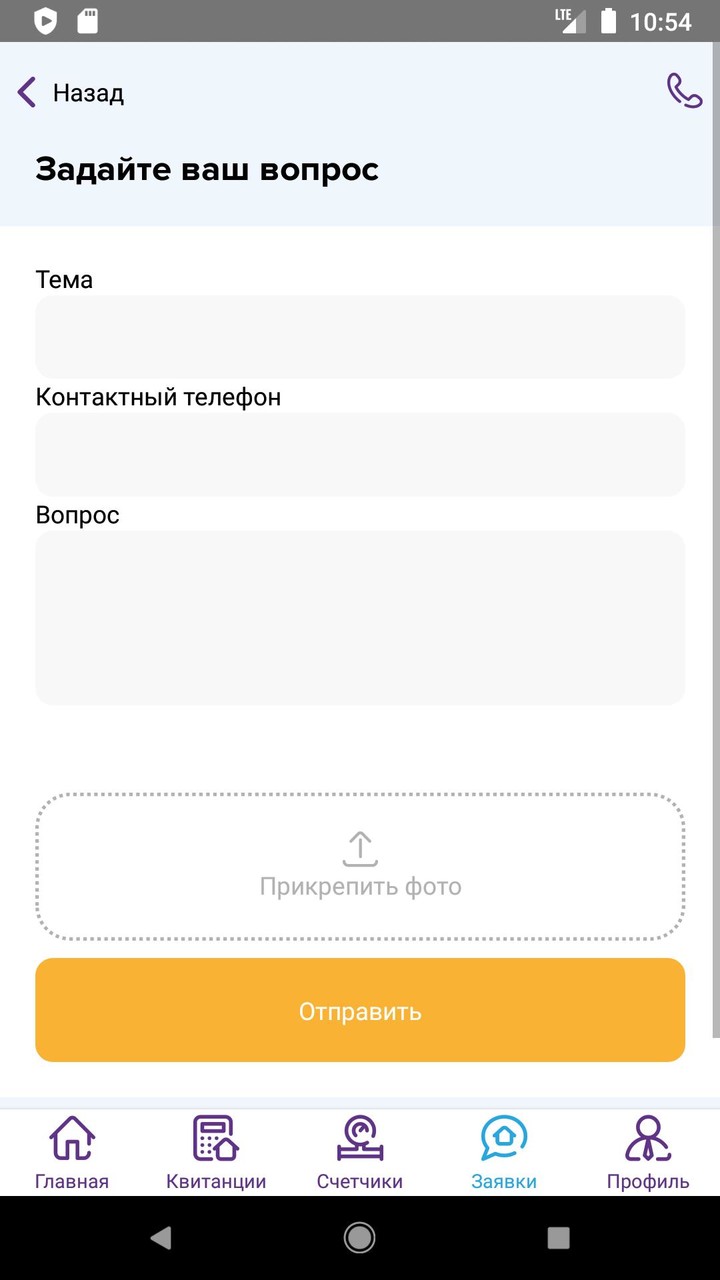Screen dimensions: 720x1280
Task: Tap the clock showing 10:54
Action: point(661,20)
